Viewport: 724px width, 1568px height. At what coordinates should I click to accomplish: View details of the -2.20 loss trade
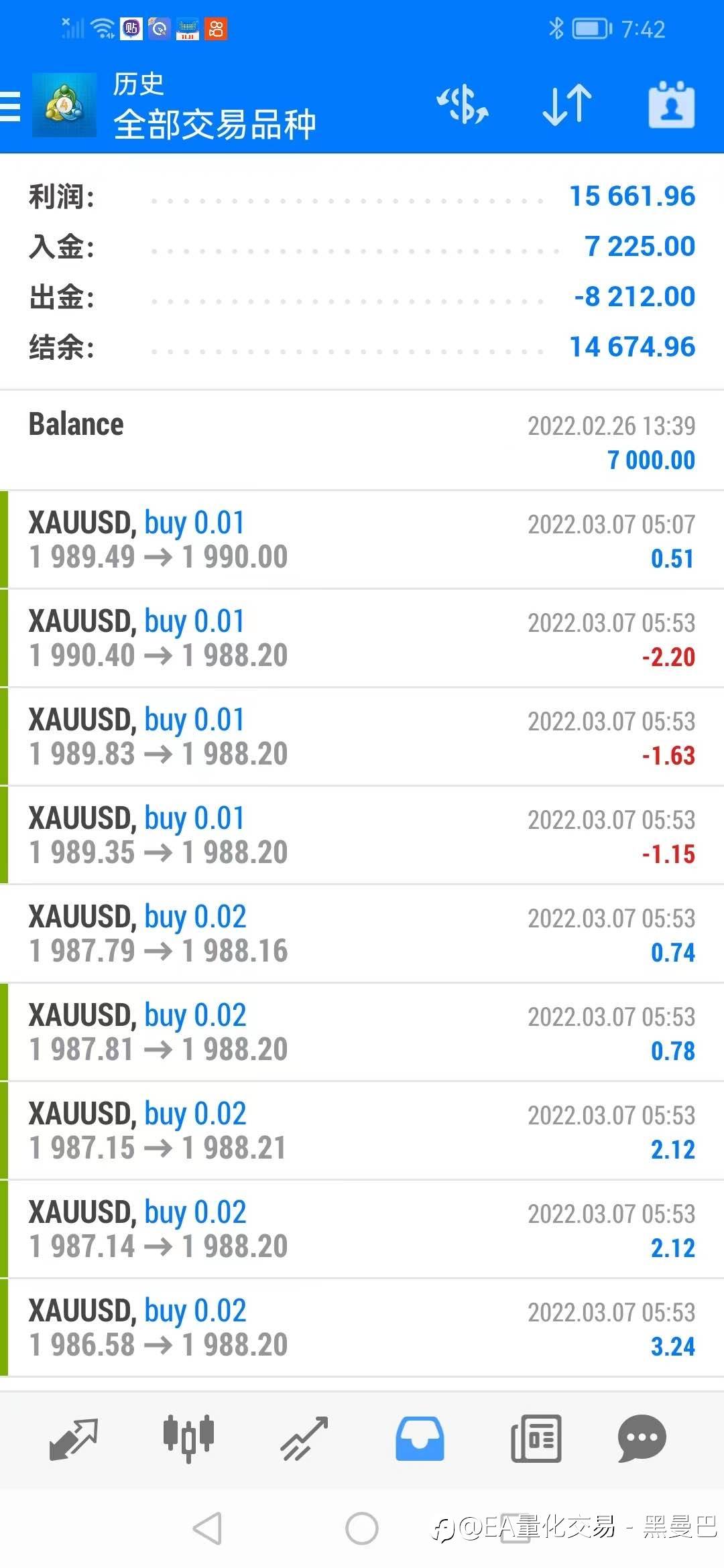click(362, 639)
